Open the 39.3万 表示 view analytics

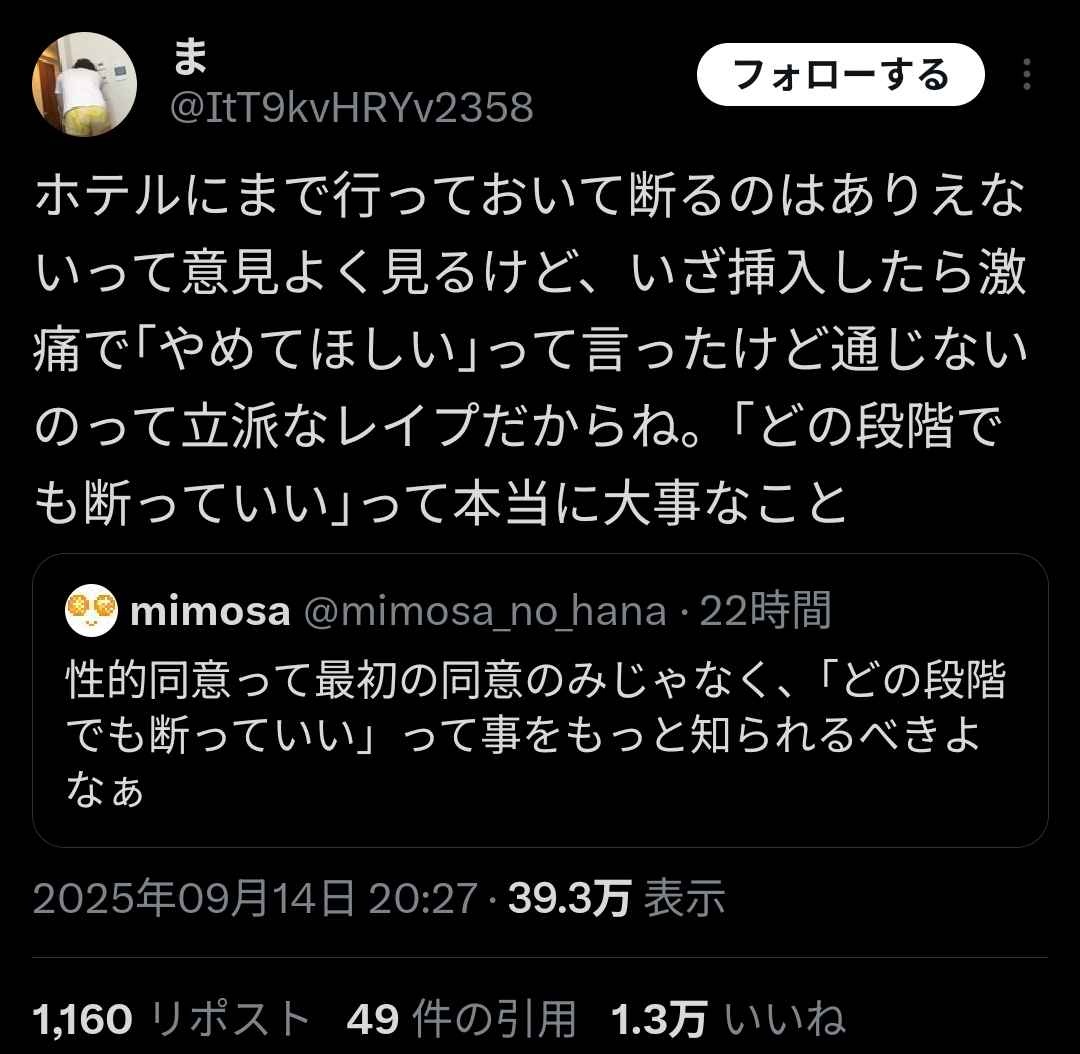coord(616,899)
